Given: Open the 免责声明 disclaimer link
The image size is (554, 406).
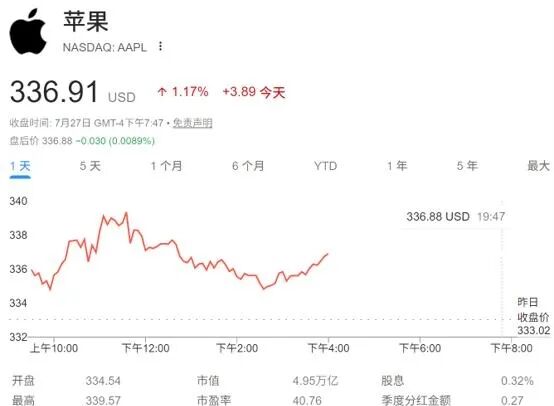Looking at the screenshot, I should [x=193, y=123].
